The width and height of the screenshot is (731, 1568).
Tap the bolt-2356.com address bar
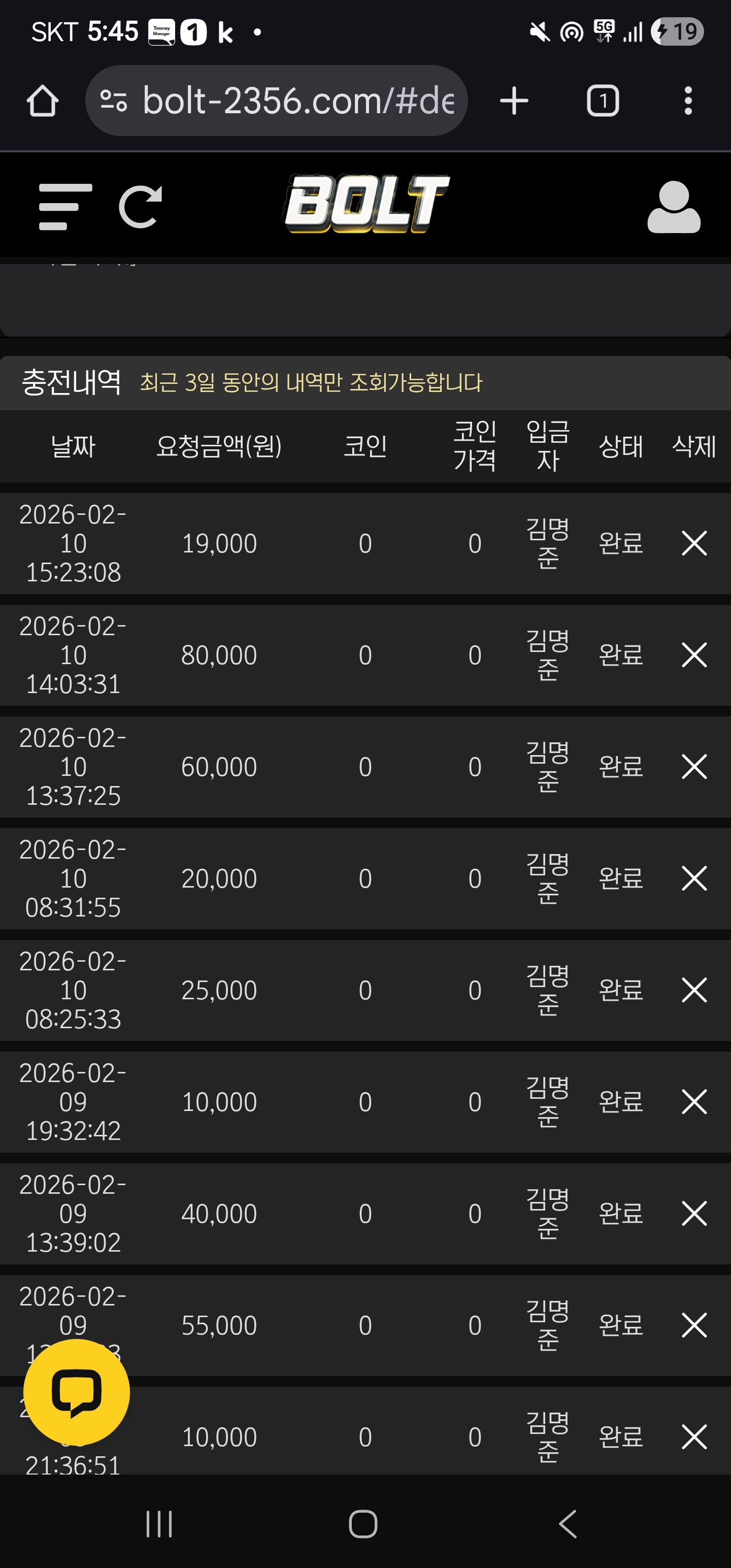tap(277, 101)
